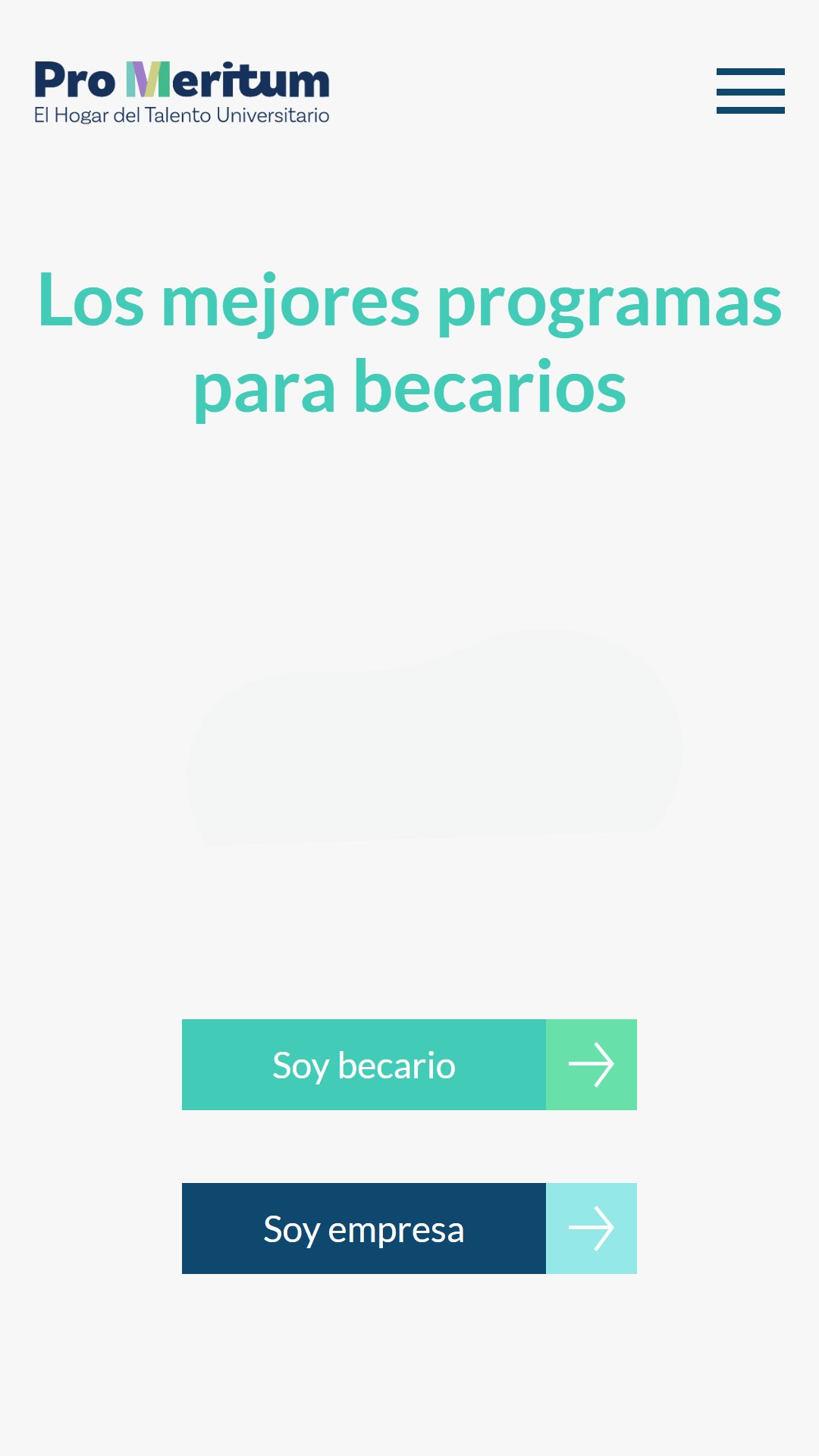Viewport: 819px width, 1456px height.
Task: Select the Soy becario button
Action: pos(409,1065)
